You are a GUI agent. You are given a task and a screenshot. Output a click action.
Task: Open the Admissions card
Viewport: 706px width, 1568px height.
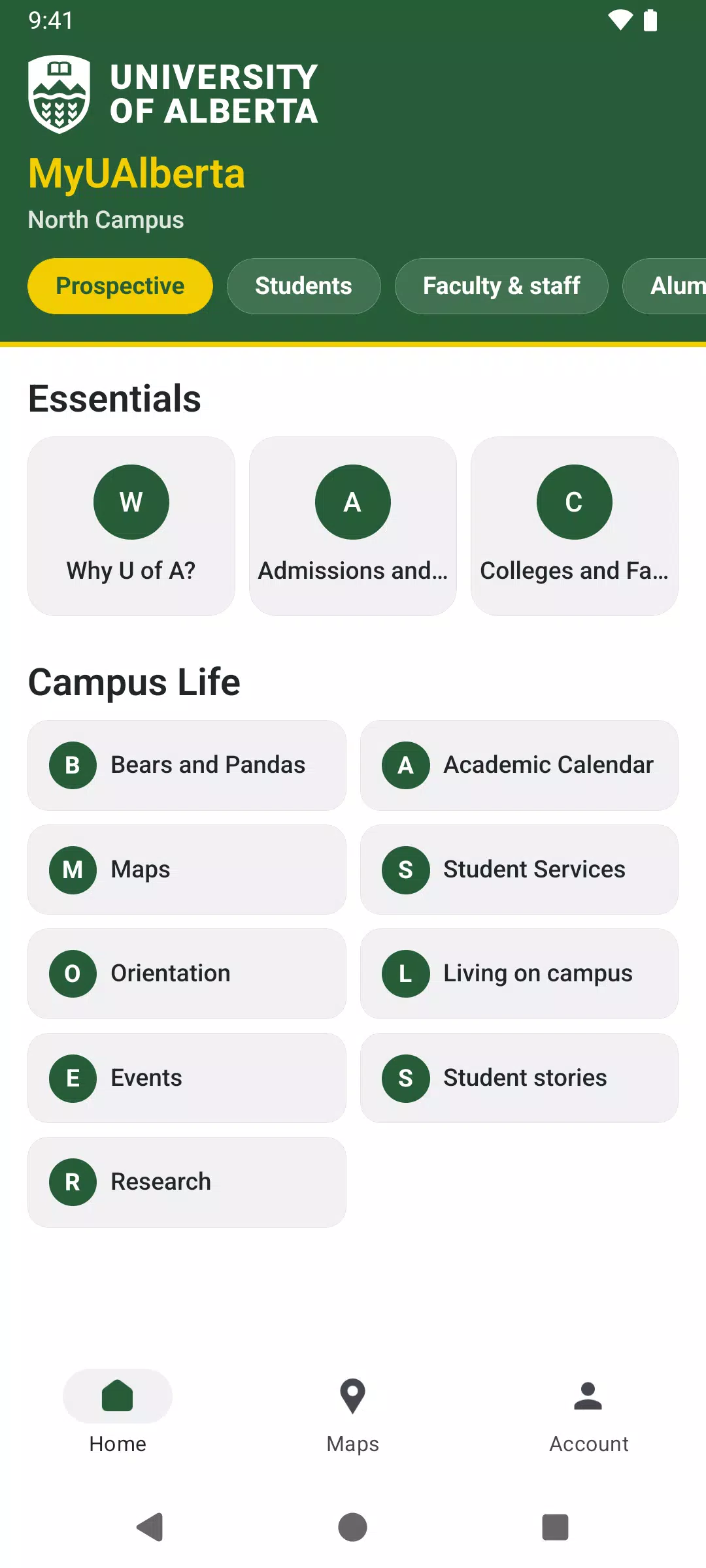353,526
